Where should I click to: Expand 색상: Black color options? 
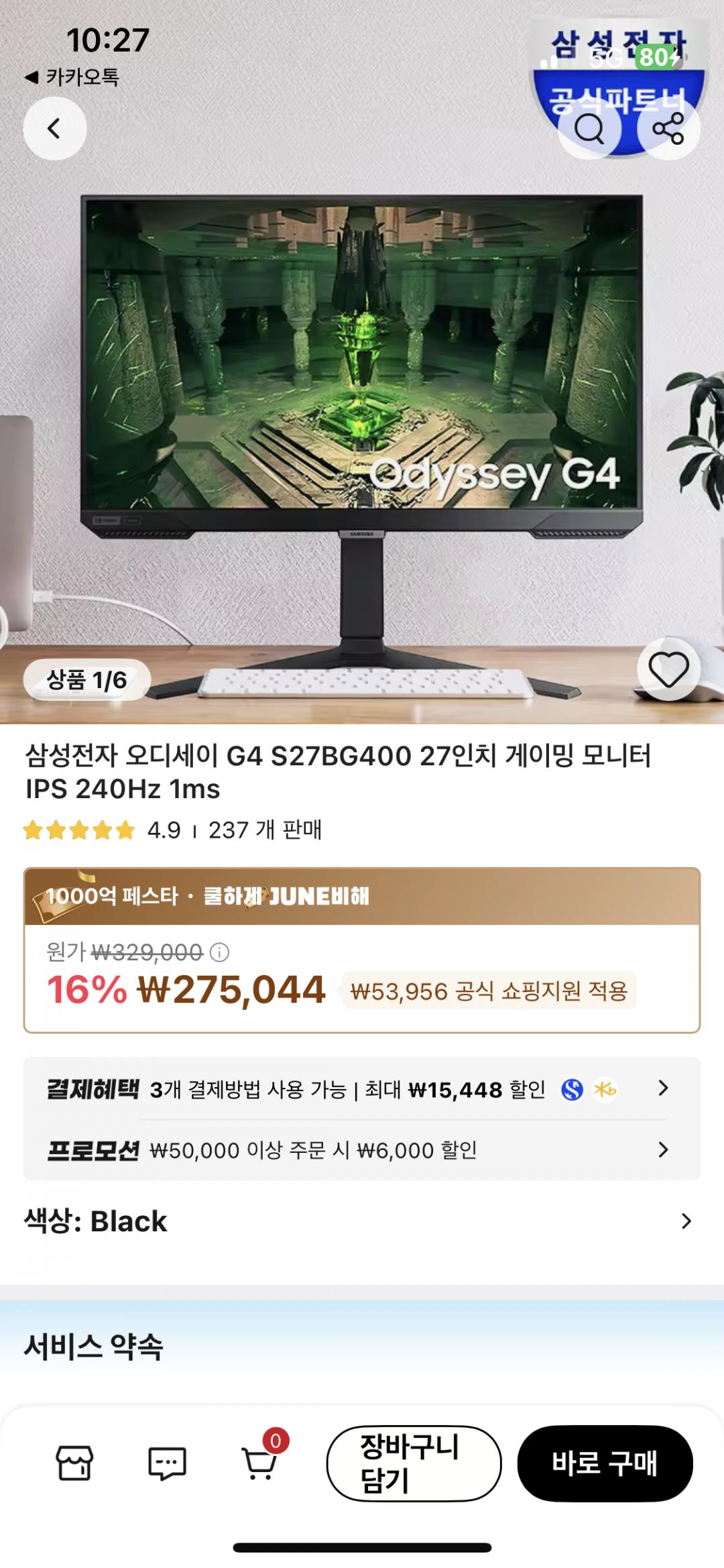click(x=362, y=1221)
